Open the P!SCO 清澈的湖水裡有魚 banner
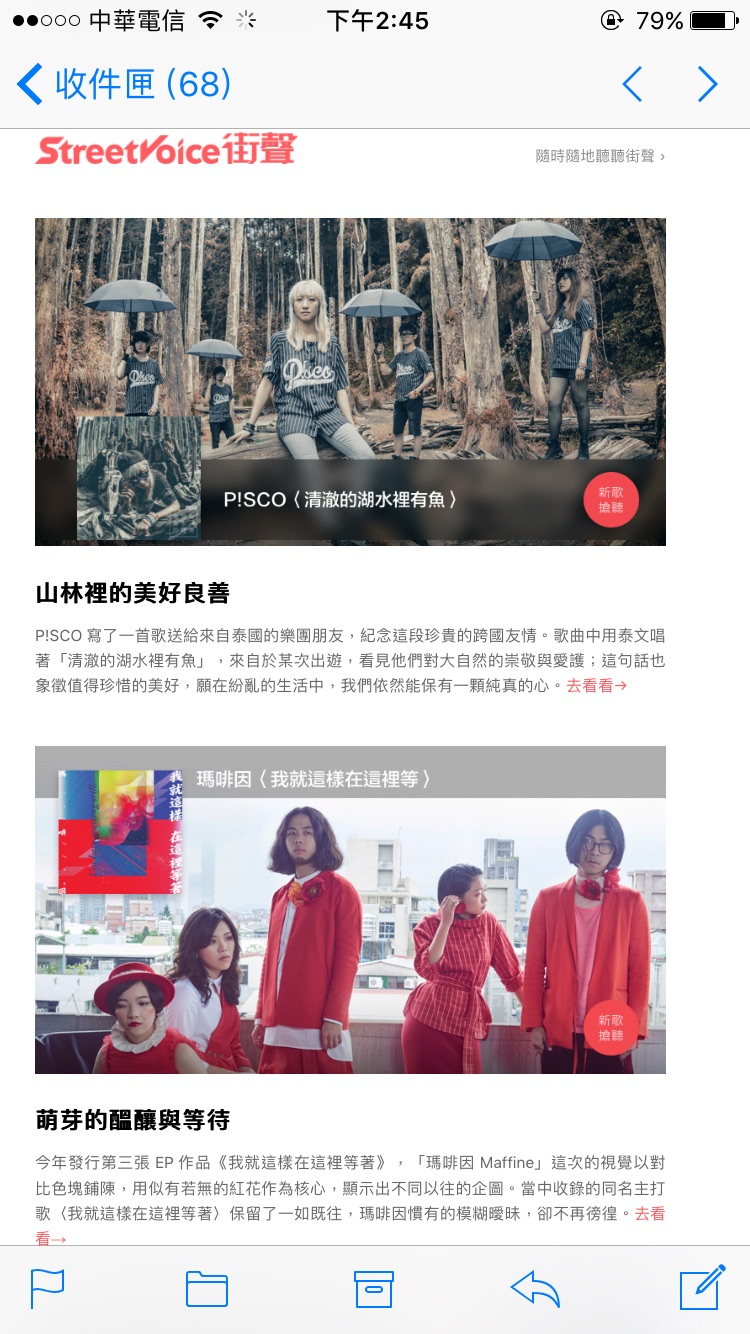Screen dimensions: 750x1334 pos(350,380)
